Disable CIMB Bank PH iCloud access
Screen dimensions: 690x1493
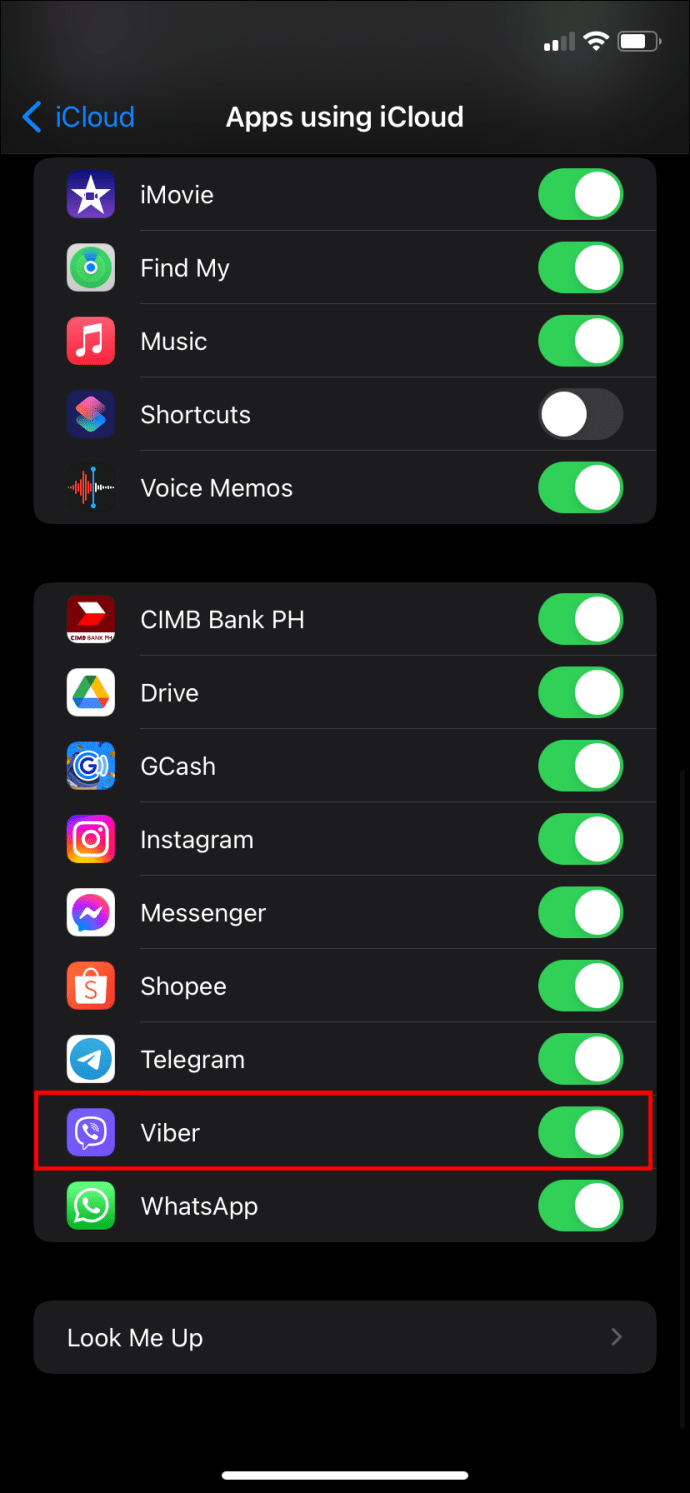click(x=581, y=619)
